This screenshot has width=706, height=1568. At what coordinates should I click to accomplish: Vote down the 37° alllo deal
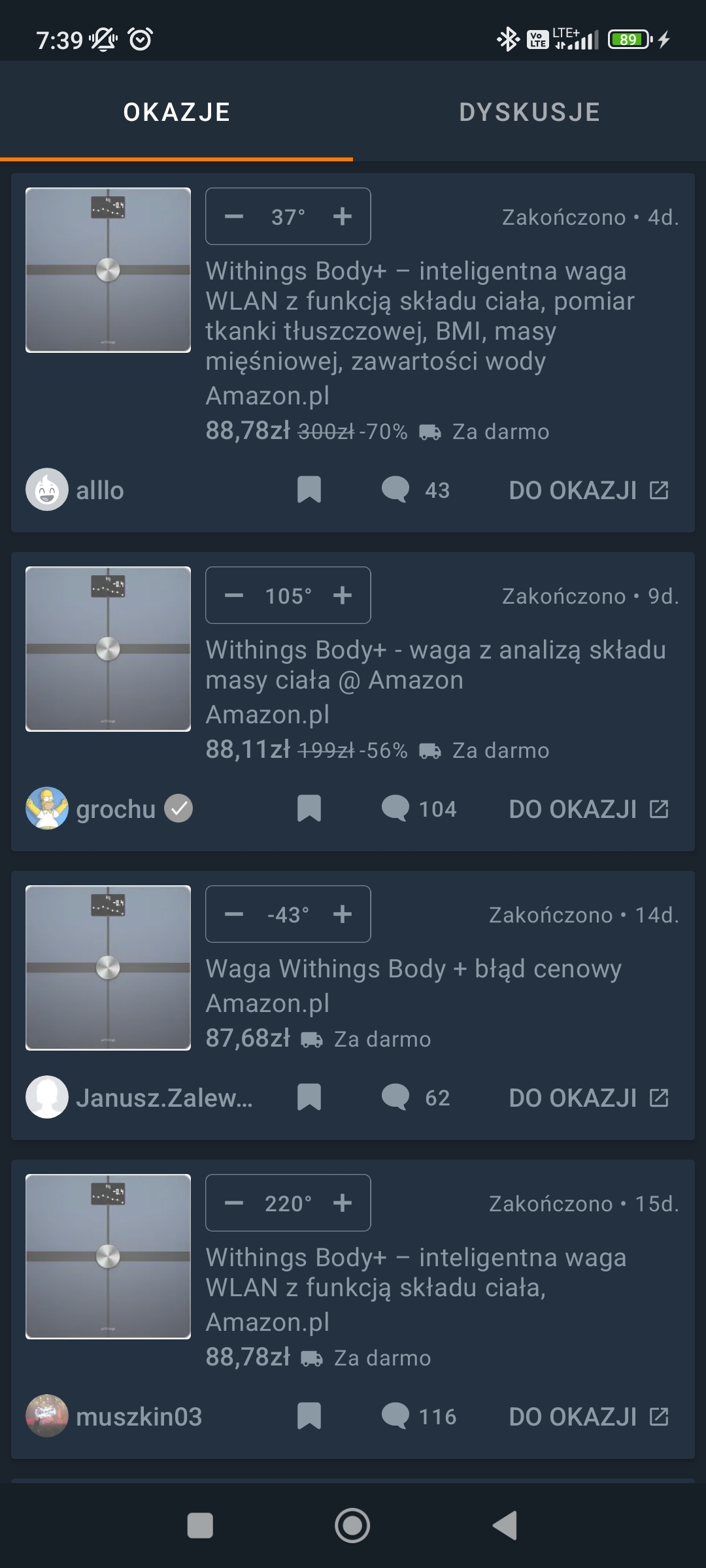[234, 216]
